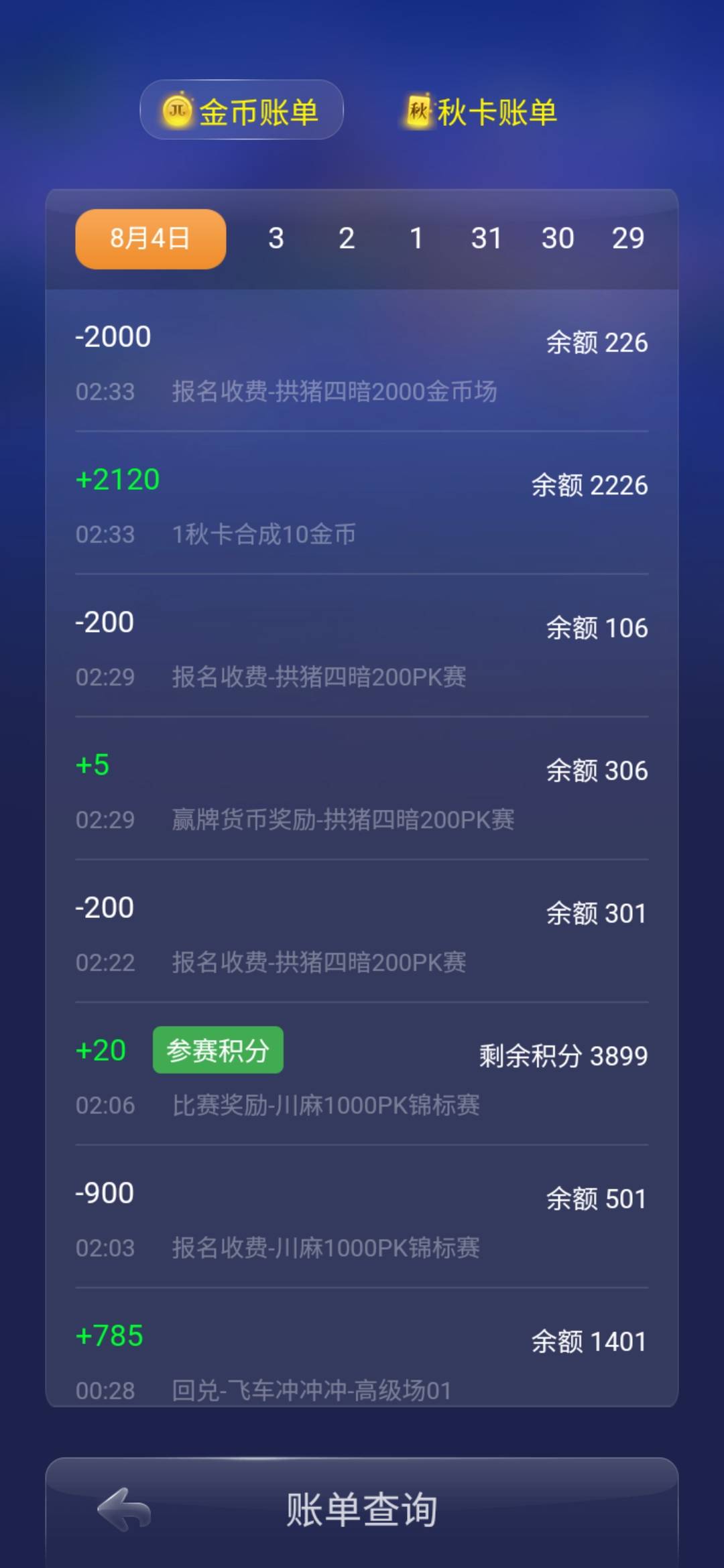Select date 1 in the date bar
The width and height of the screenshot is (724, 1568).
tap(417, 238)
